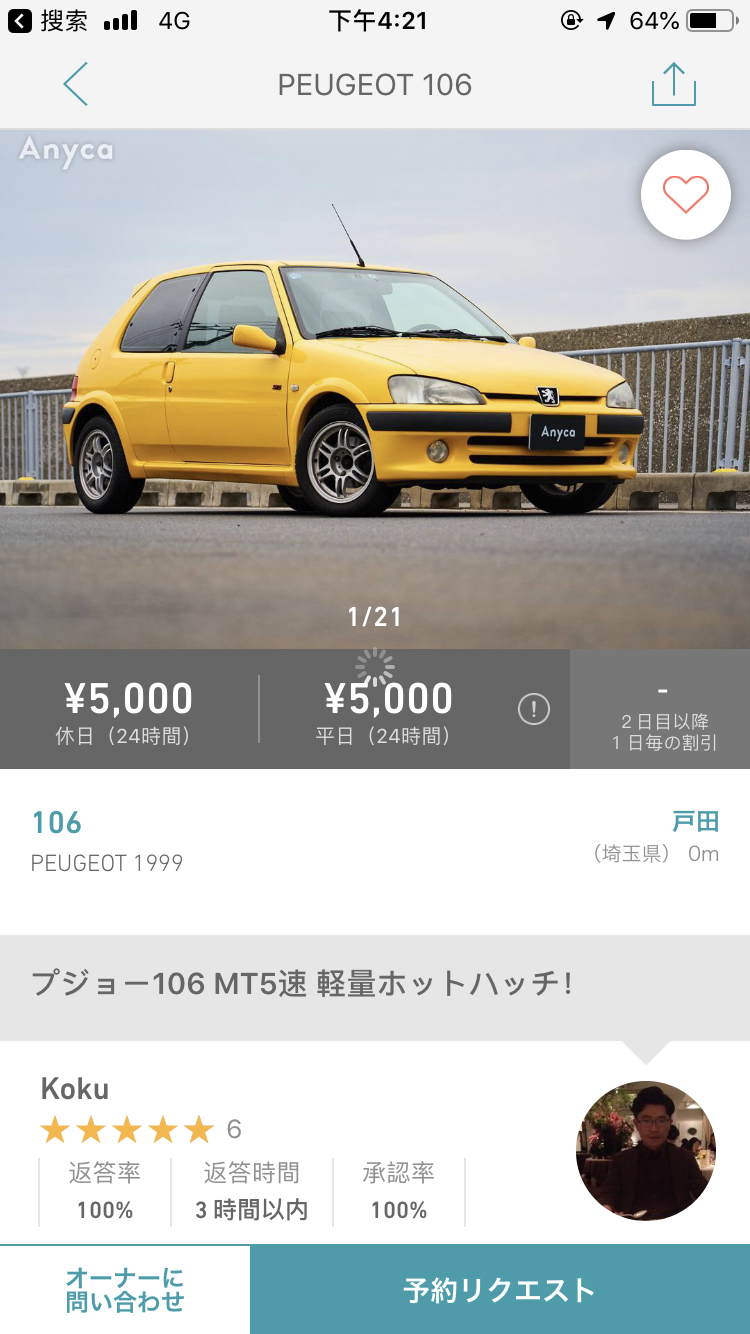Tap オーナーに問い合わせ to contact the owner
Screen dimensions: 750x1334
125,1289
